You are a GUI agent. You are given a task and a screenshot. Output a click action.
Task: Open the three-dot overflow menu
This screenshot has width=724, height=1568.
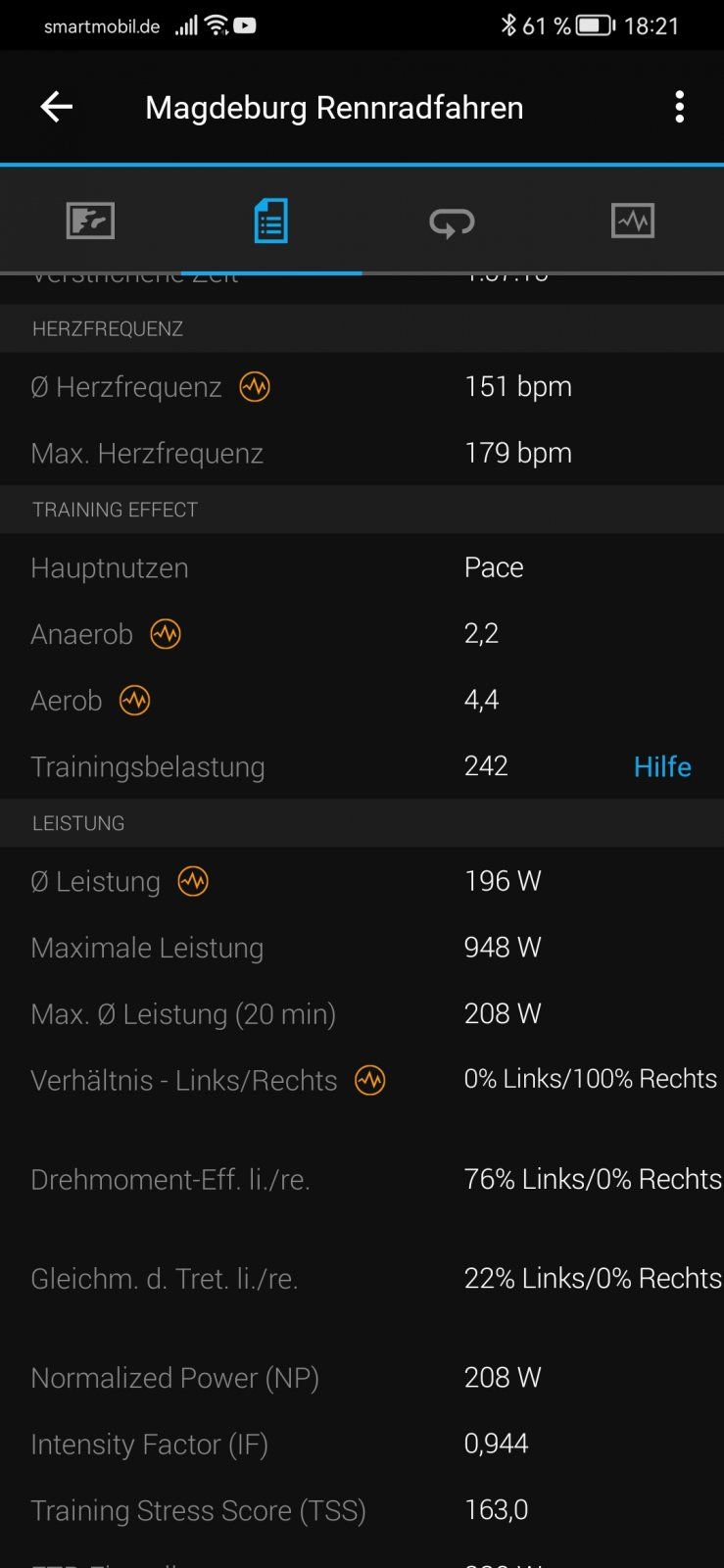(679, 107)
